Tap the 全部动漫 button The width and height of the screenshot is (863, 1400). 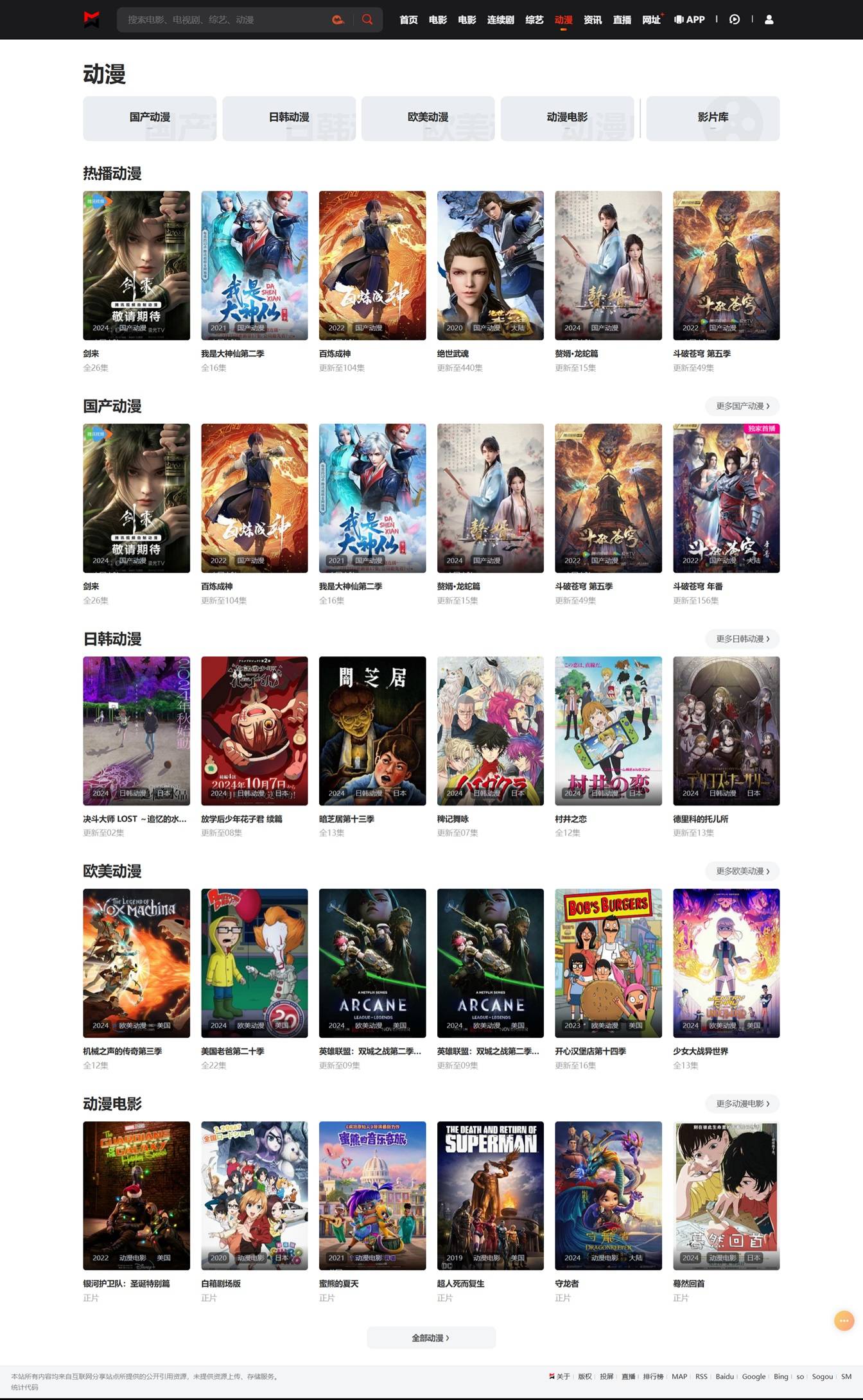[431, 1338]
